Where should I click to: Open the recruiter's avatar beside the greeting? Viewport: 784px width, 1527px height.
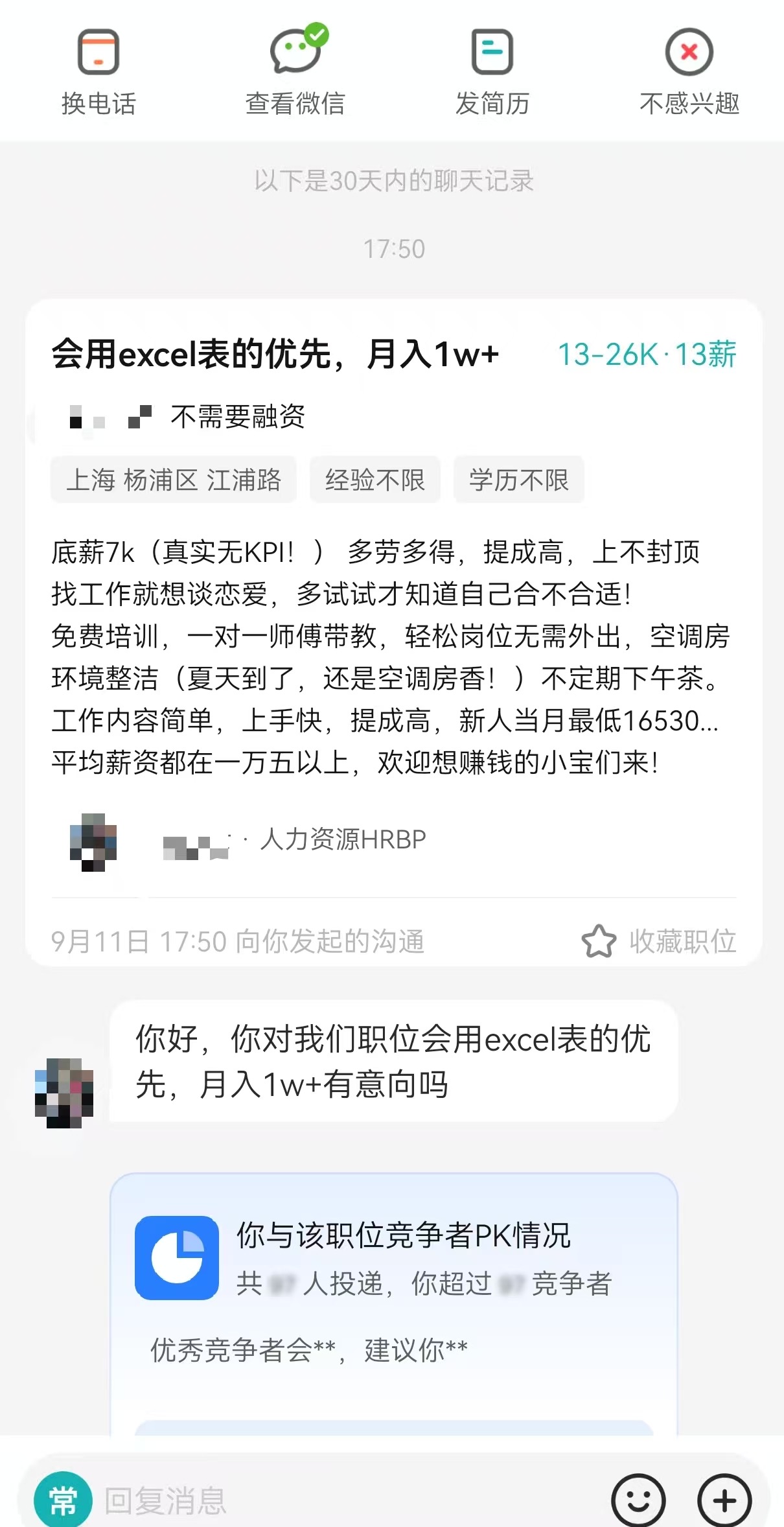point(64,1093)
